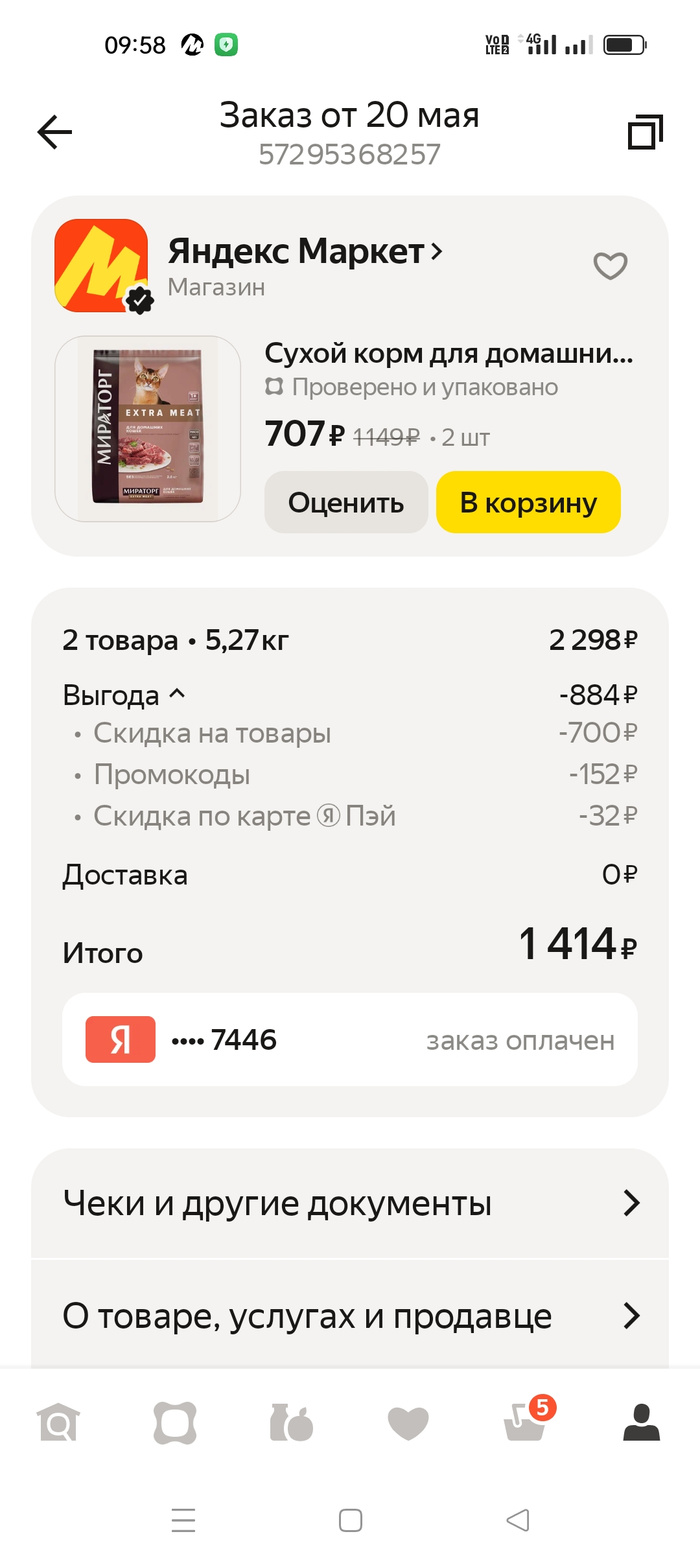Add the store to favorites with the heart
This screenshot has width=700, height=1563.
(x=610, y=266)
